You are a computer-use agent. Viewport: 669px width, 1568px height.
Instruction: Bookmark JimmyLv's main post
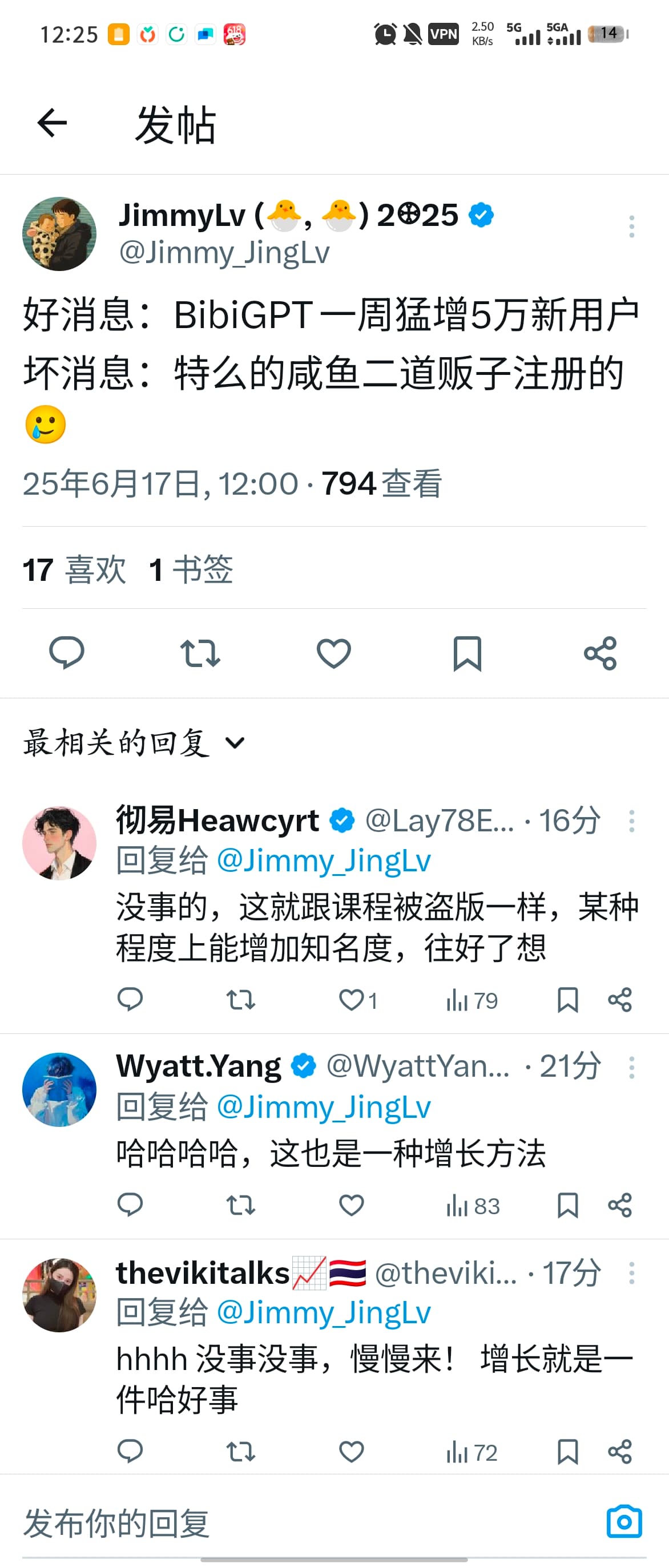[x=467, y=654]
